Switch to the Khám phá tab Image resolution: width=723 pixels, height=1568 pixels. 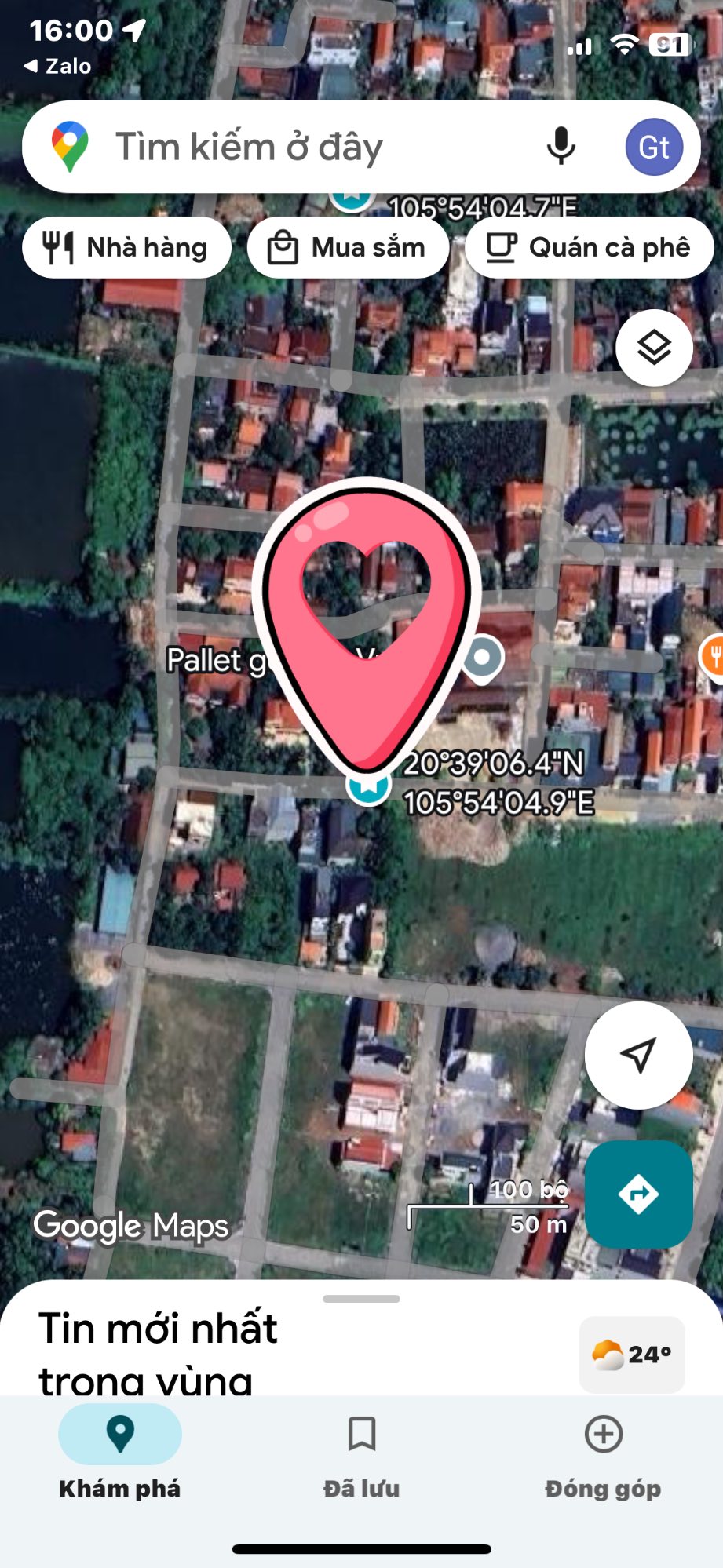tap(120, 1453)
